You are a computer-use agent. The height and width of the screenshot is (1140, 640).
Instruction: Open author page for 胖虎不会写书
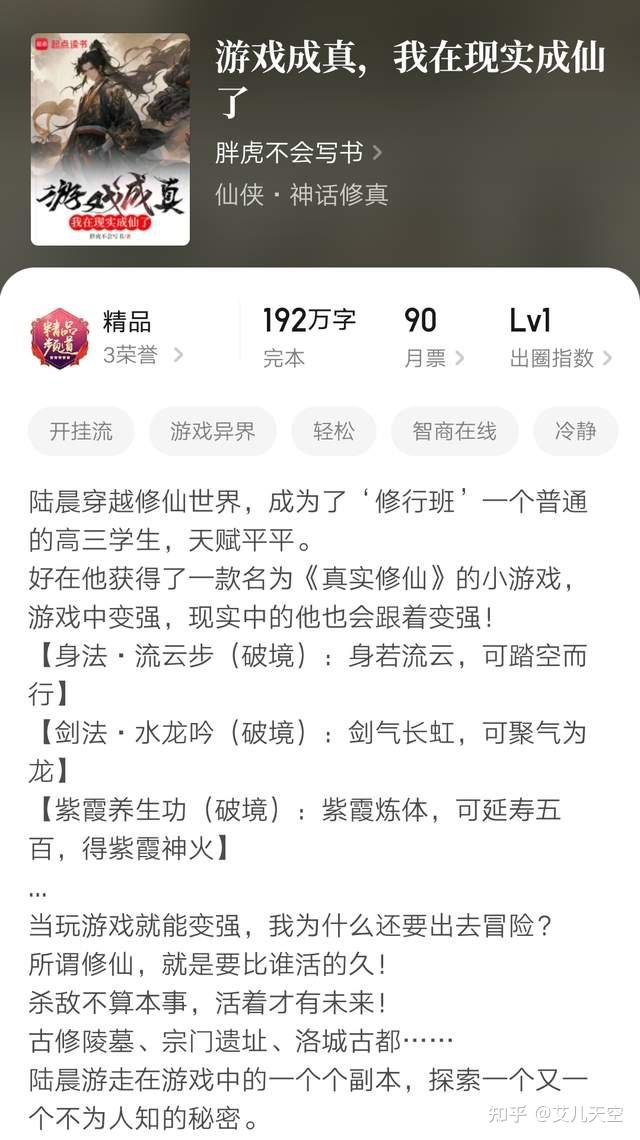298,153
